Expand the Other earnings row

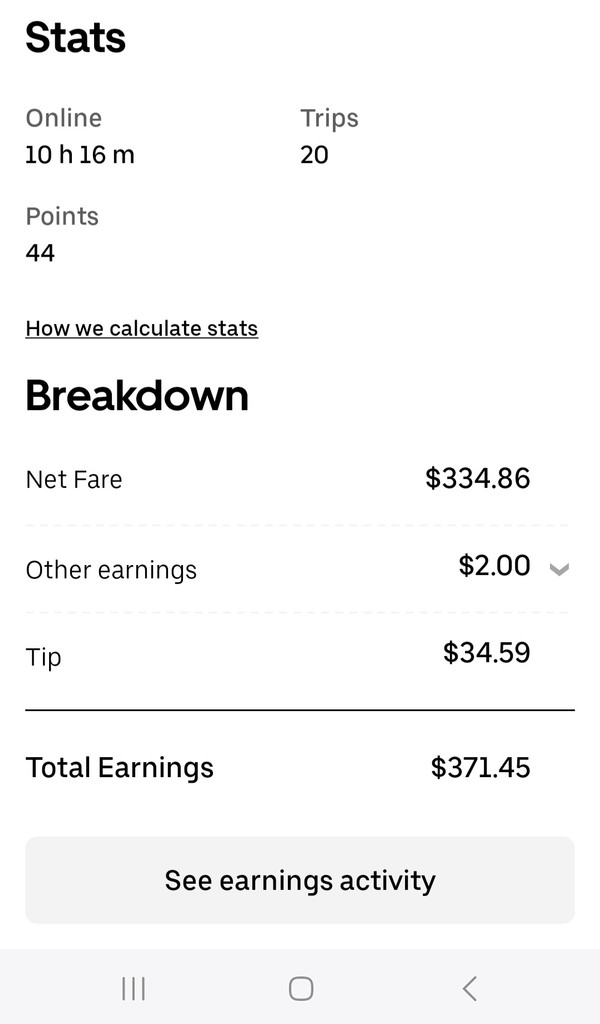click(559, 569)
